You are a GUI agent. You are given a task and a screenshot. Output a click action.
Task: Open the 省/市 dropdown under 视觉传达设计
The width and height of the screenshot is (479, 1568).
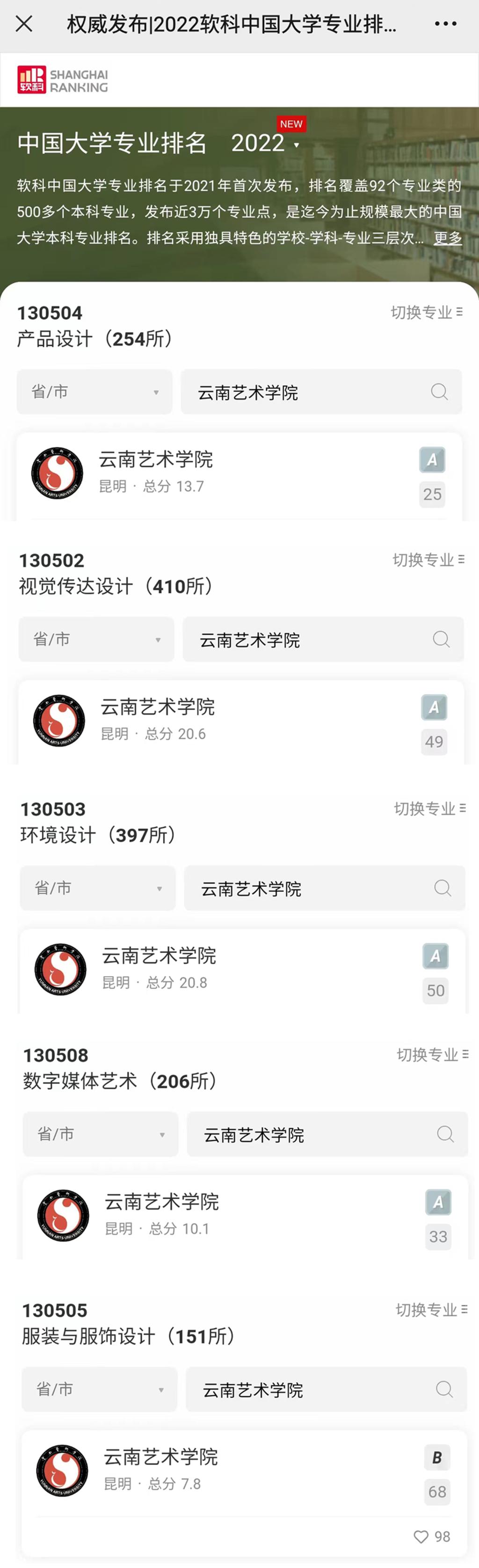[x=96, y=640]
